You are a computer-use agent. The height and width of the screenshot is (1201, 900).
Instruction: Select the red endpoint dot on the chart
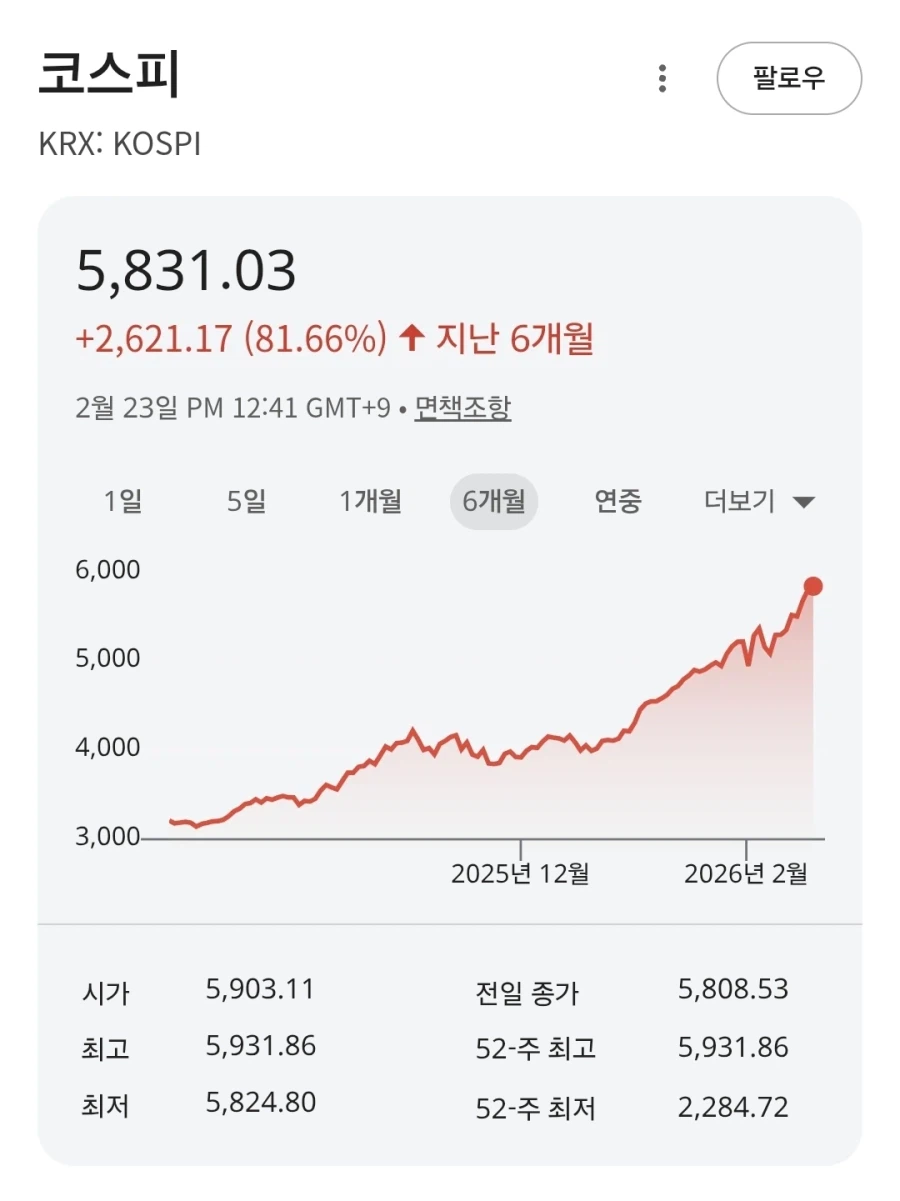(x=813, y=585)
